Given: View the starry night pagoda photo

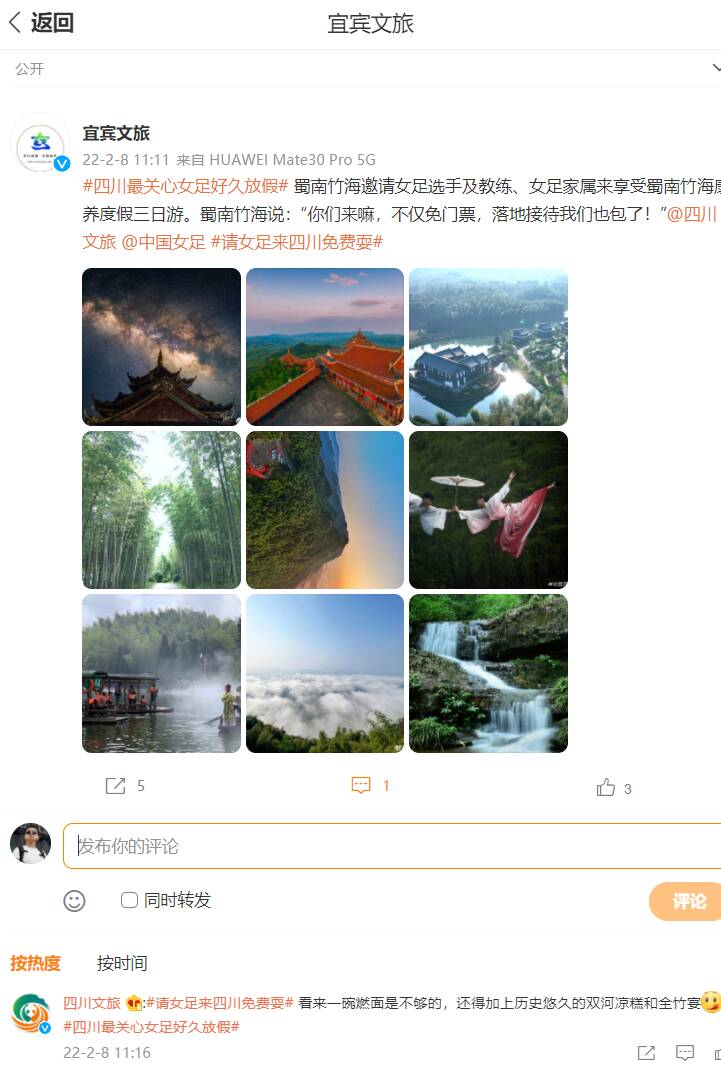Looking at the screenshot, I should [161, 347].
